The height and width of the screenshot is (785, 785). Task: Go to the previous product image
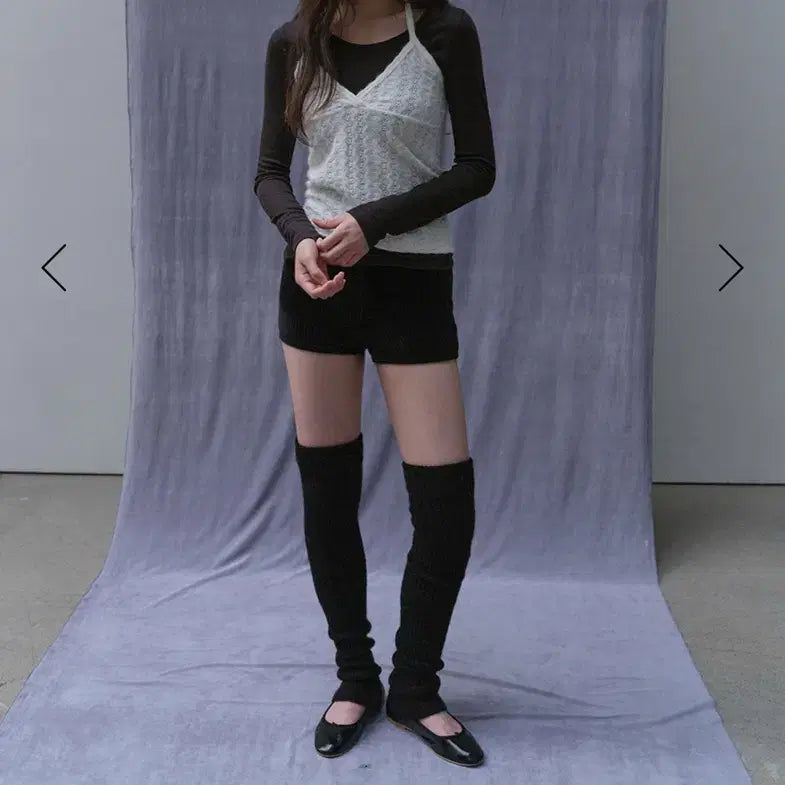pos(54,268)
